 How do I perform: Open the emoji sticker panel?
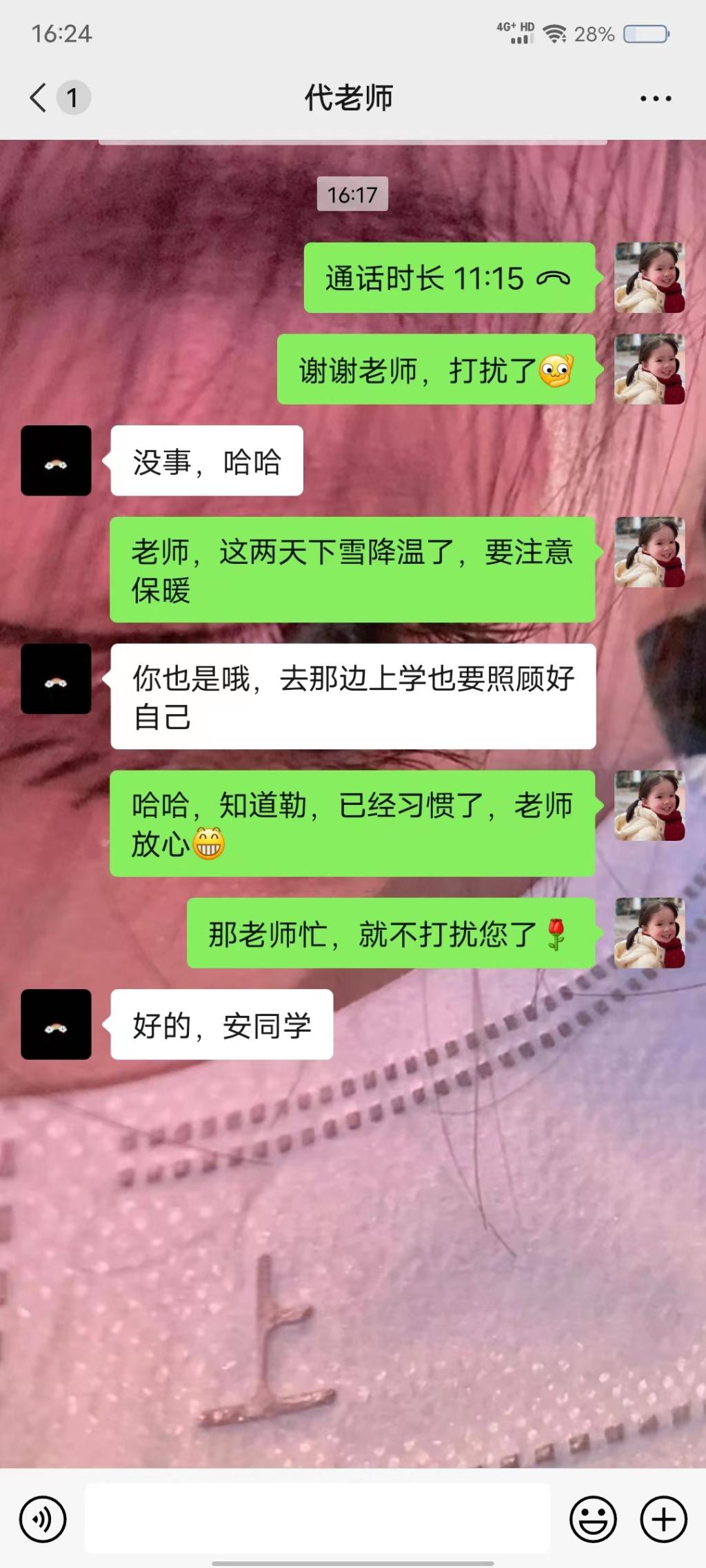pos(592,1519)
